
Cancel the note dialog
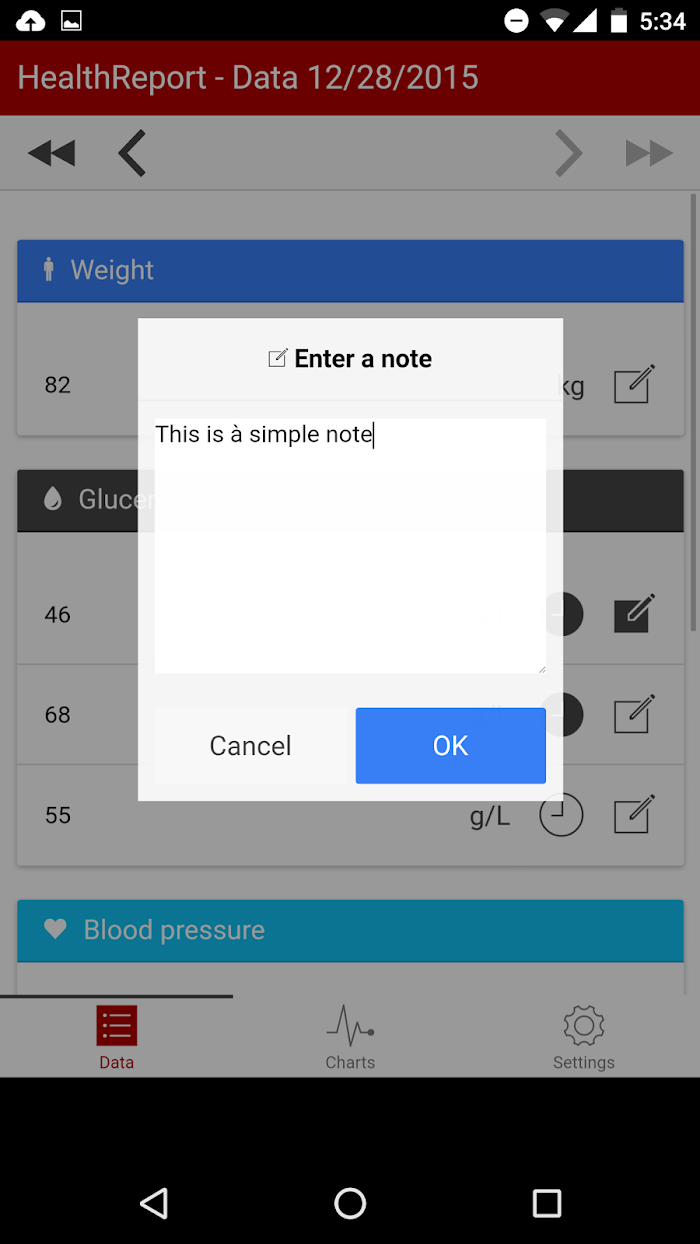[x=250, y=745]
